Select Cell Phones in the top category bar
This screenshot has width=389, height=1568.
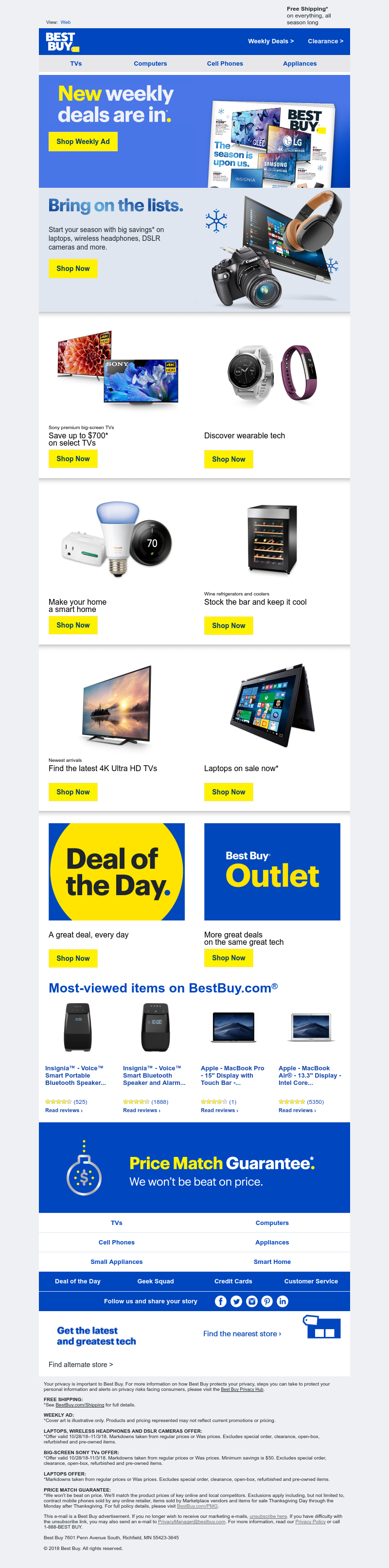coord(225,63)
